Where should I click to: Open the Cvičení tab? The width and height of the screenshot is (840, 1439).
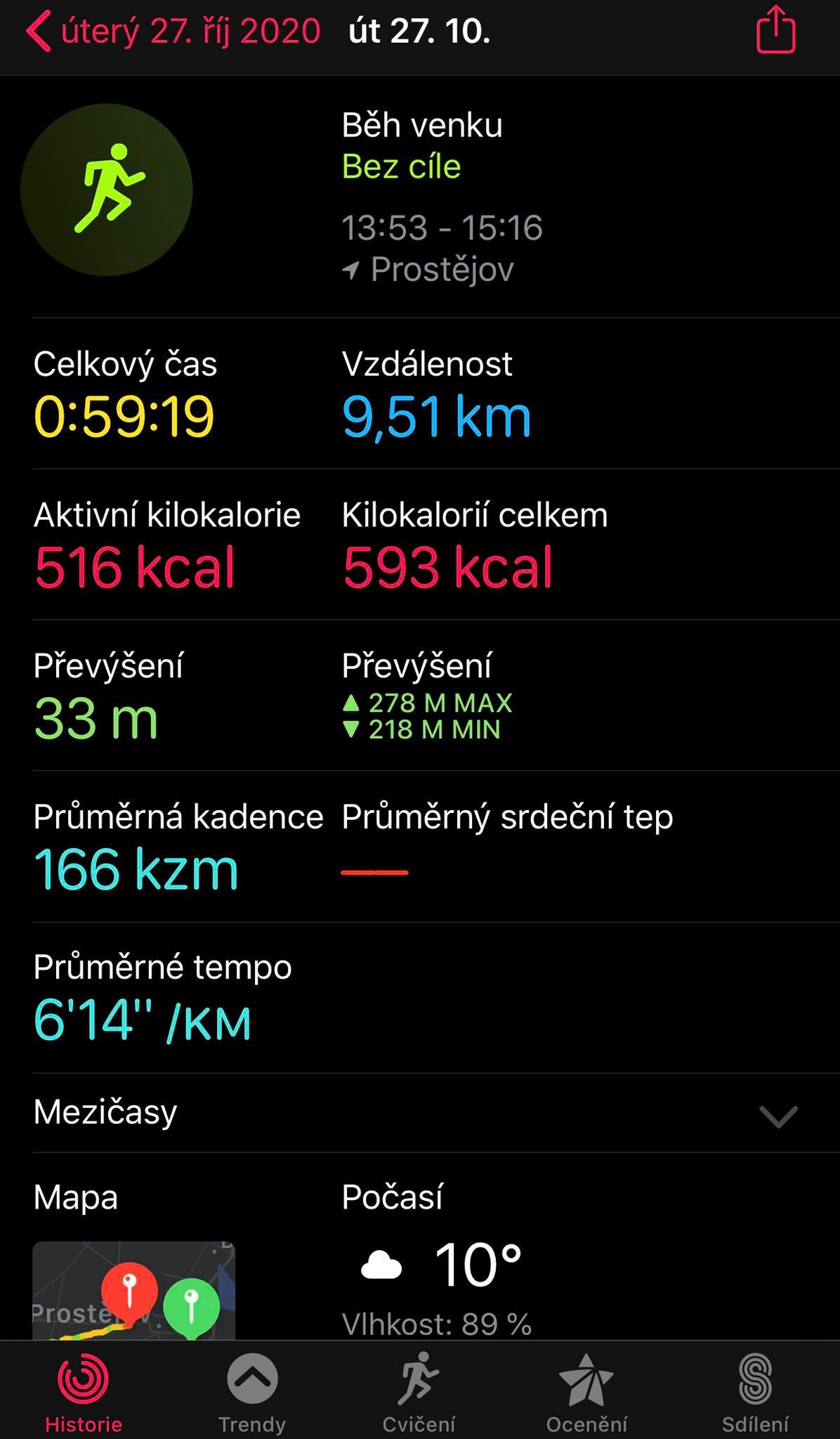tap(419, 1393)
